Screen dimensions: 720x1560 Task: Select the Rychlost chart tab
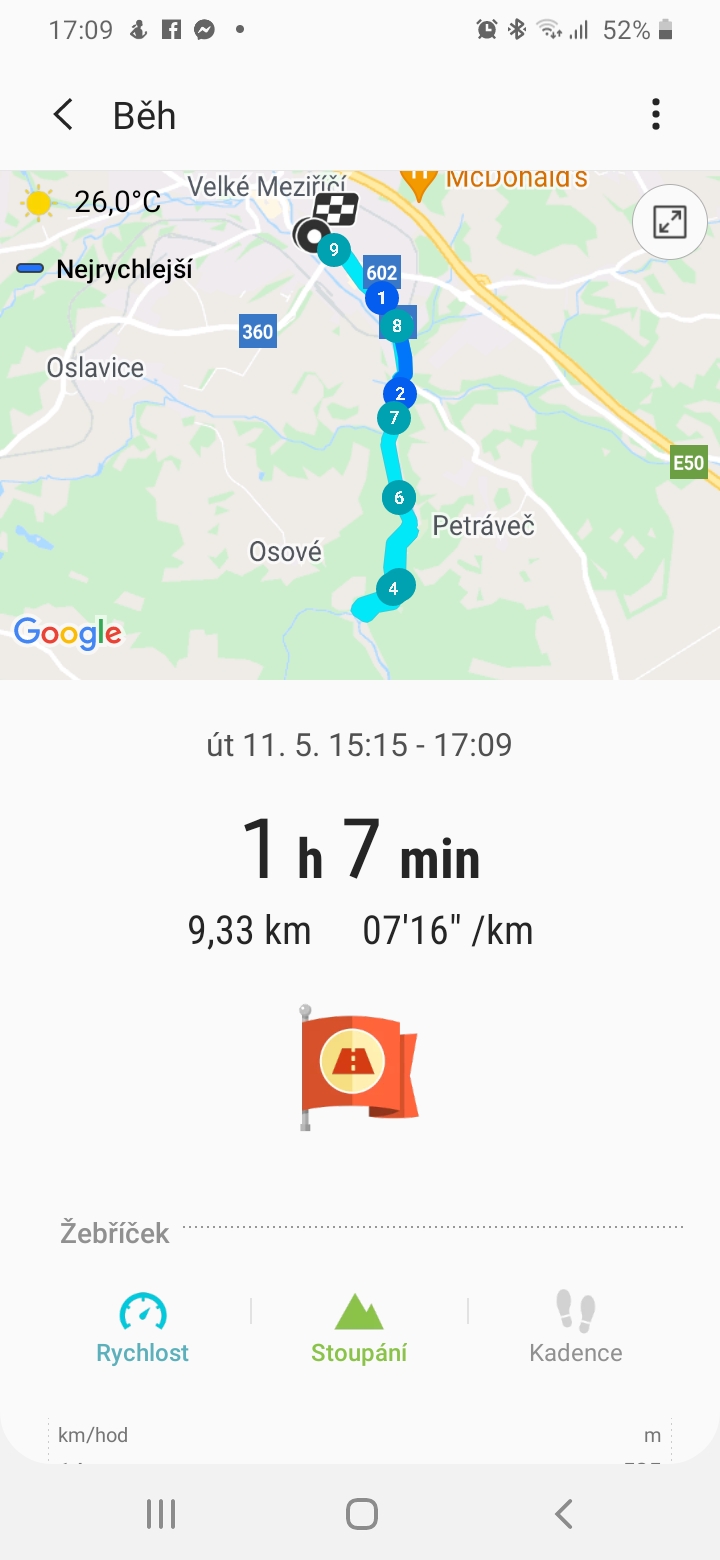pyautogui.click(x=143, y=1329)
